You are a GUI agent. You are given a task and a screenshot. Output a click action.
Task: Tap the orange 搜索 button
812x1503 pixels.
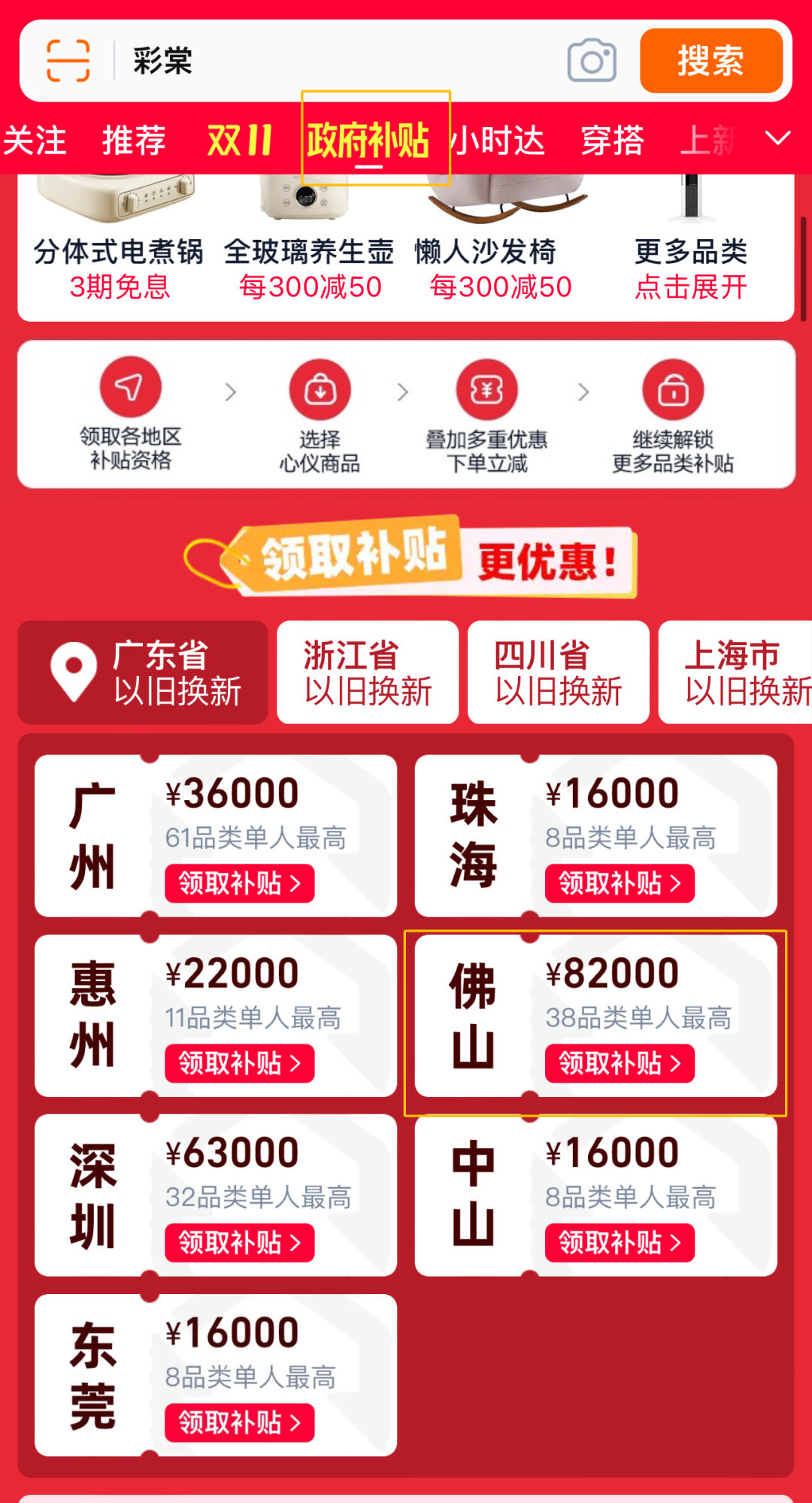coord(711,61)
